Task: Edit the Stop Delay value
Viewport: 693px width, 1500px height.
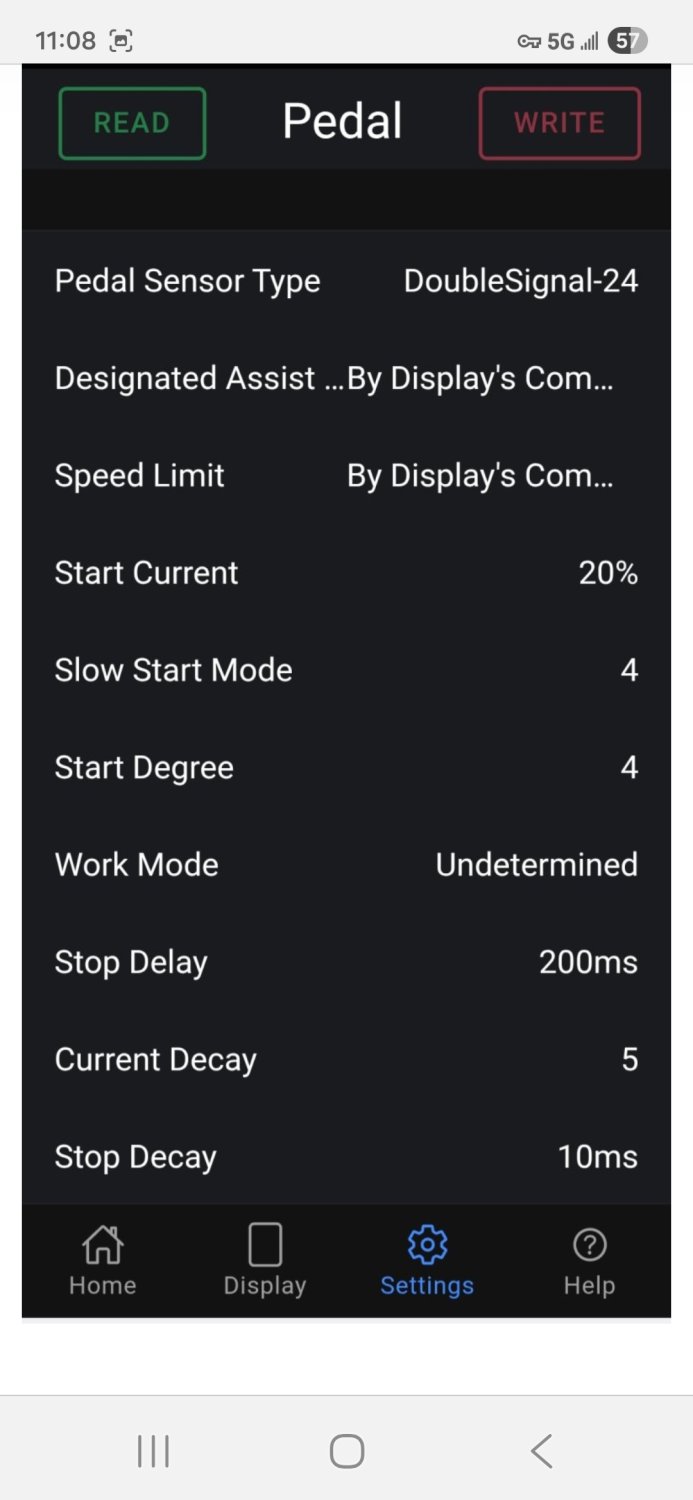Action: (346, 962)
